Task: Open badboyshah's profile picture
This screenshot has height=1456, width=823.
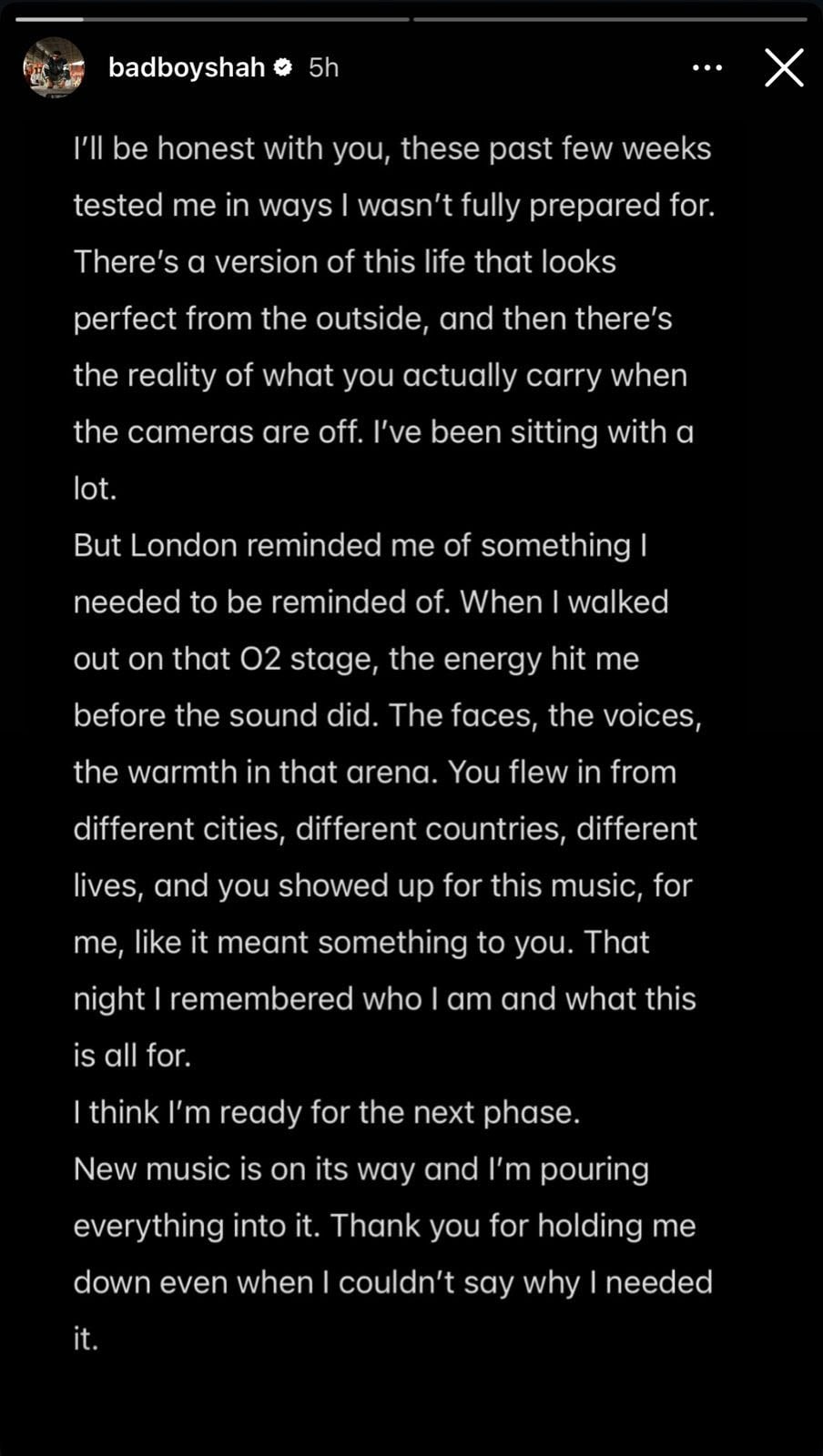Action: [54, 67]
